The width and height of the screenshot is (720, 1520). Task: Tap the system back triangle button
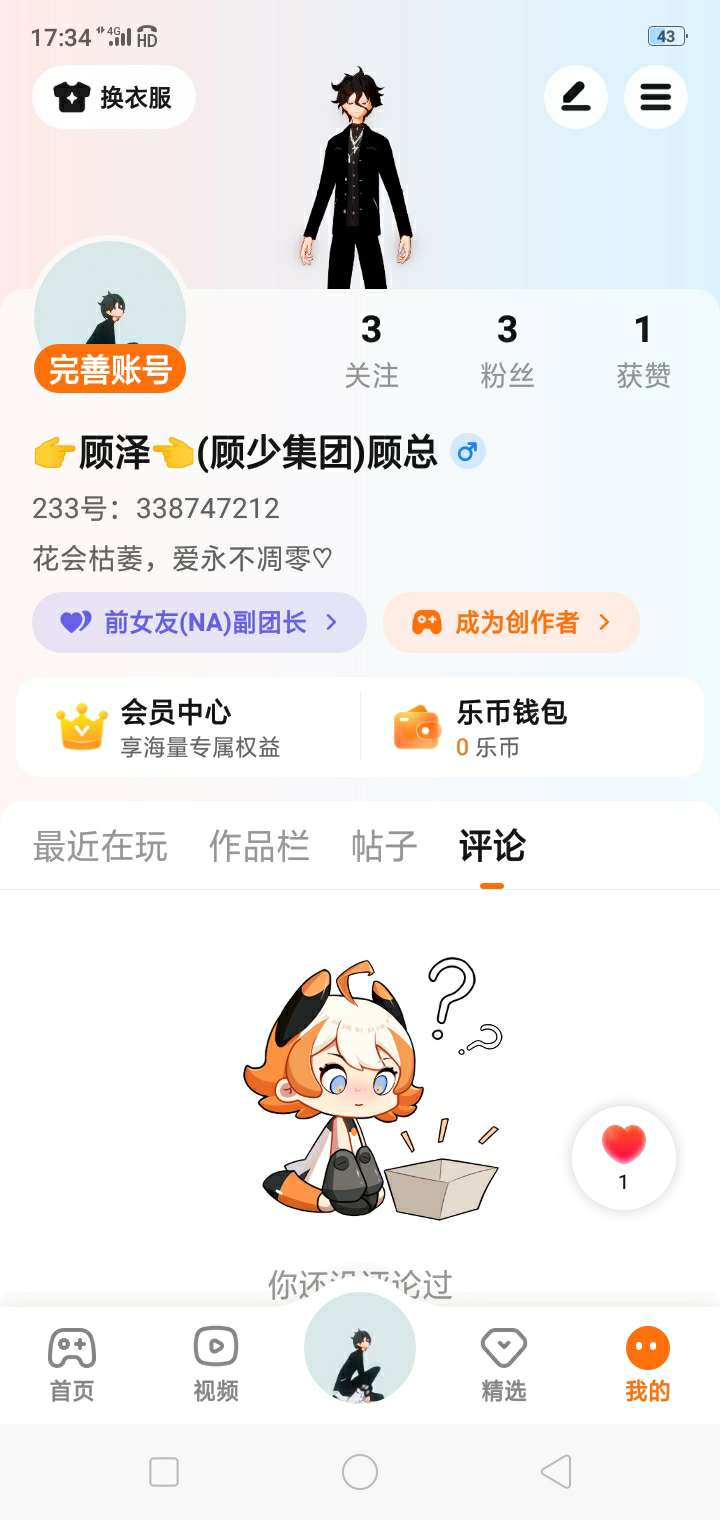pyautogui.click(x=556, y=1472)
